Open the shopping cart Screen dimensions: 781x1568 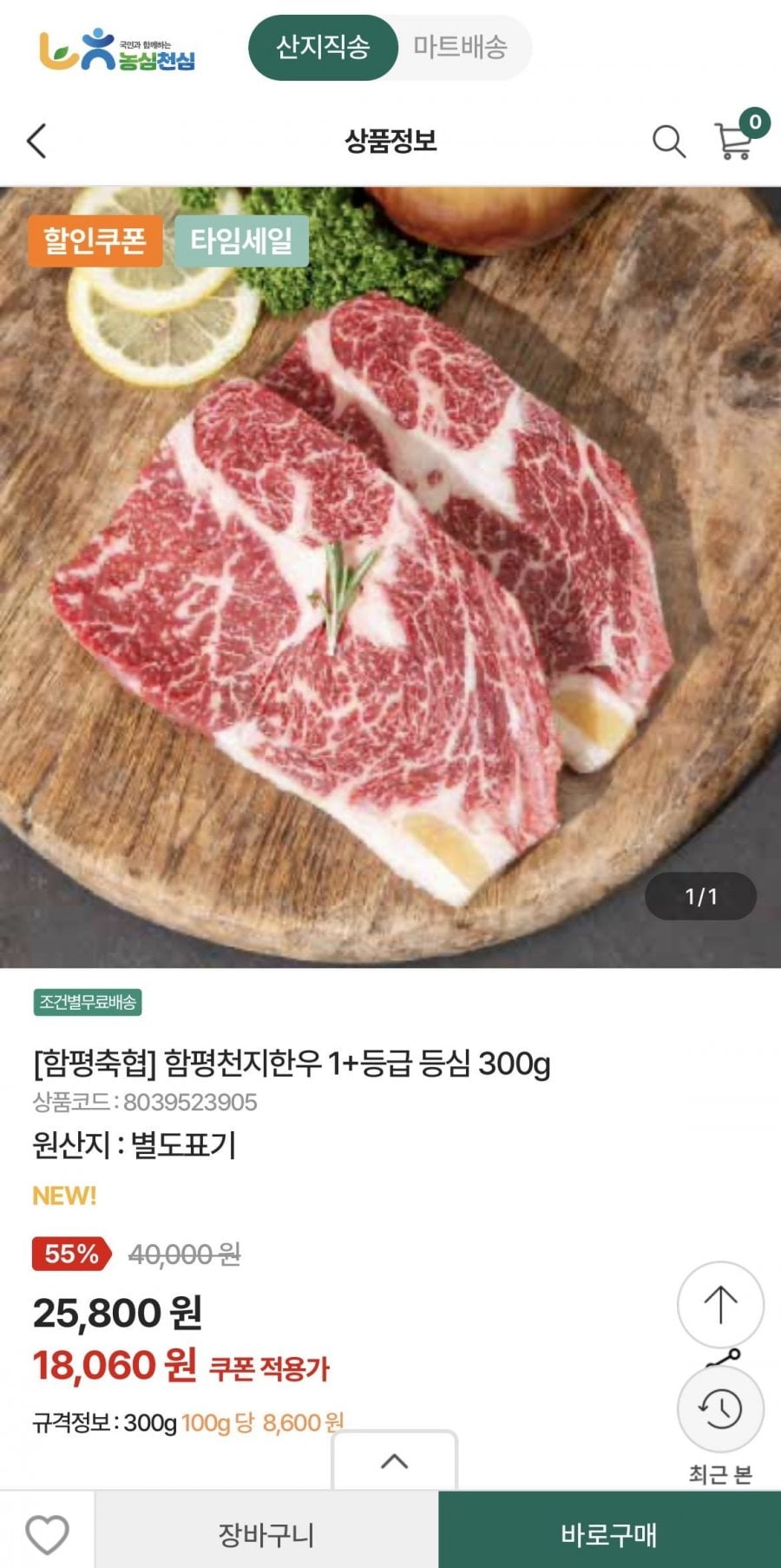735,139
